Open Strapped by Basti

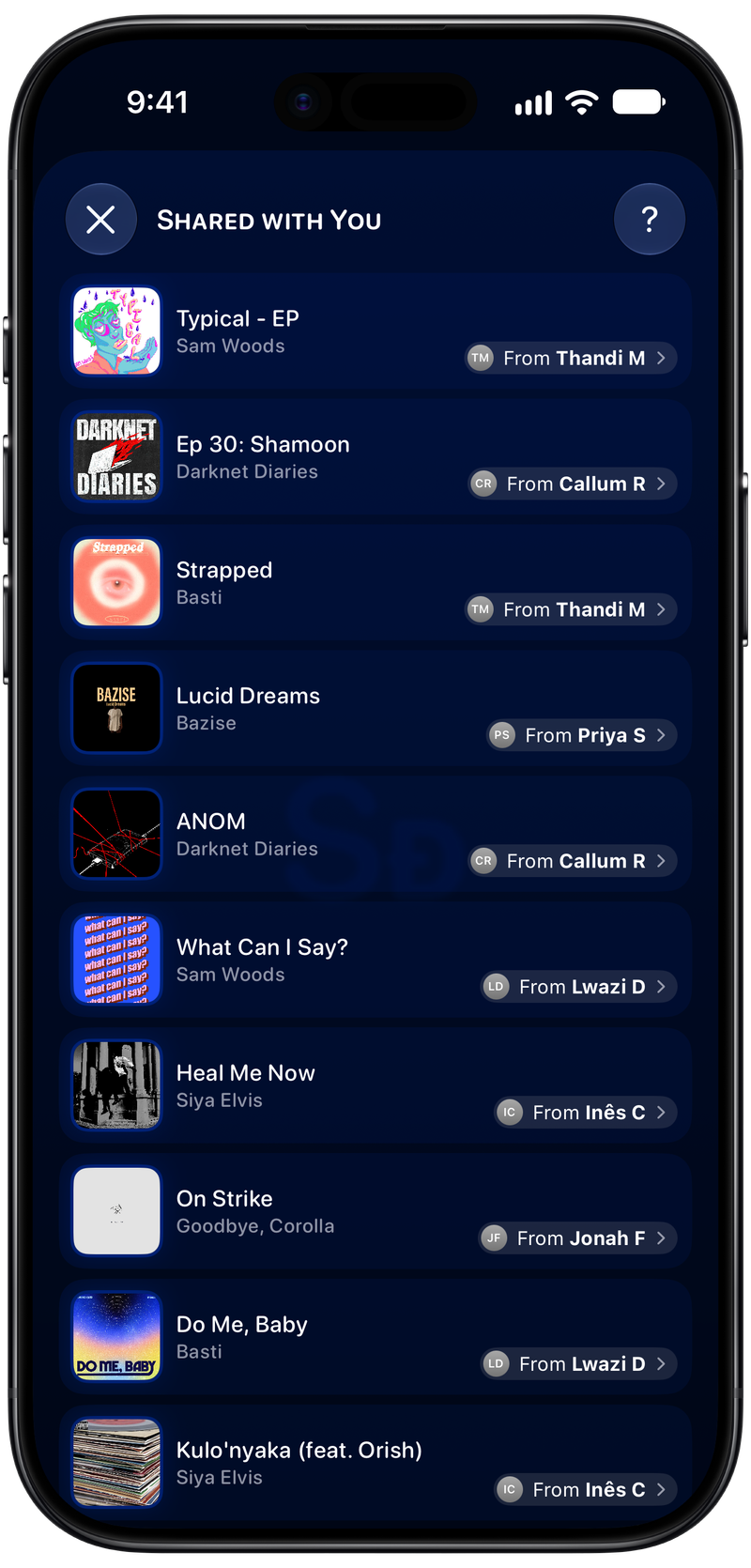click(375, 583)
